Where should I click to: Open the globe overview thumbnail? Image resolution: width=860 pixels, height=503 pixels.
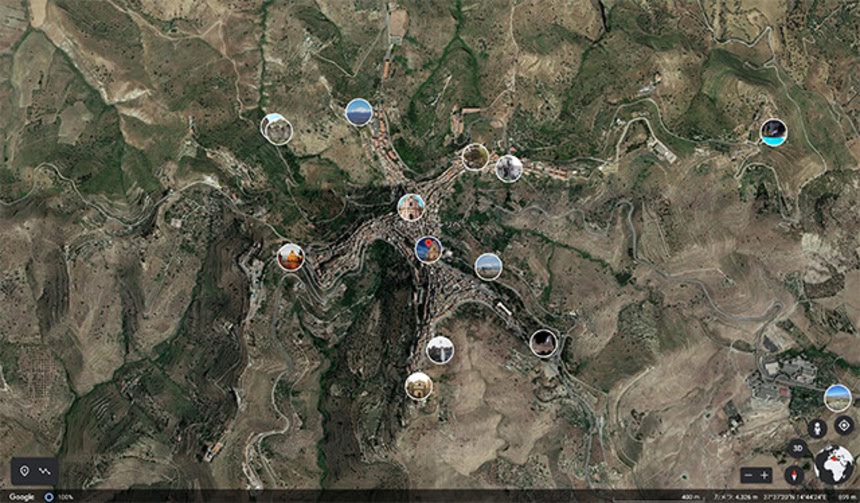(834, 466)
